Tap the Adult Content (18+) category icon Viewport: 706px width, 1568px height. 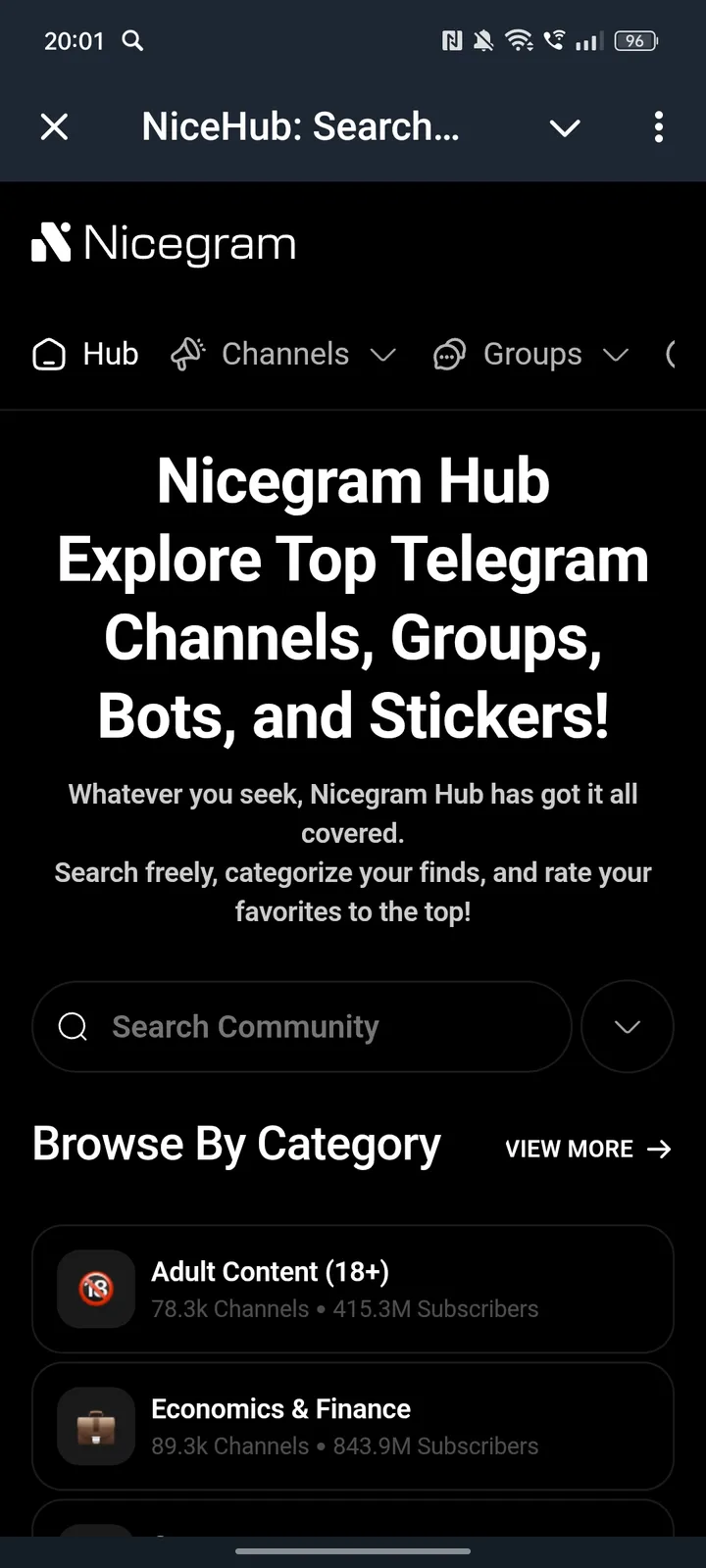tap(95, 1289)
